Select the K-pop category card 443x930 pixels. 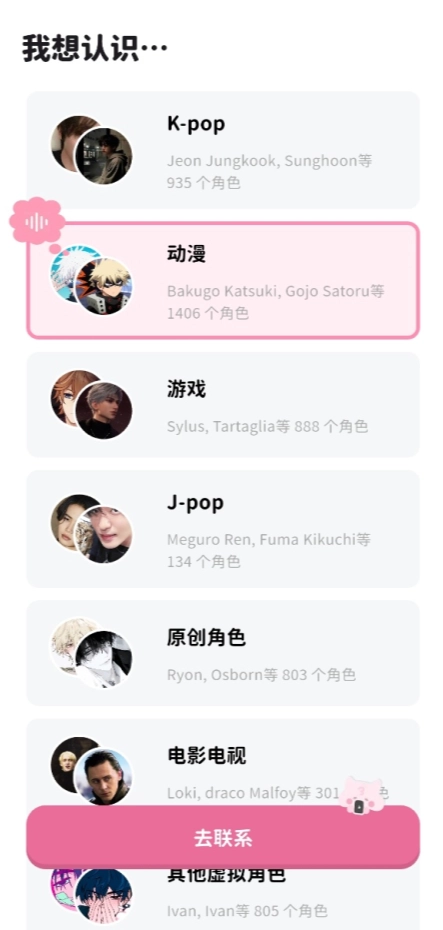tap(223, 150)
